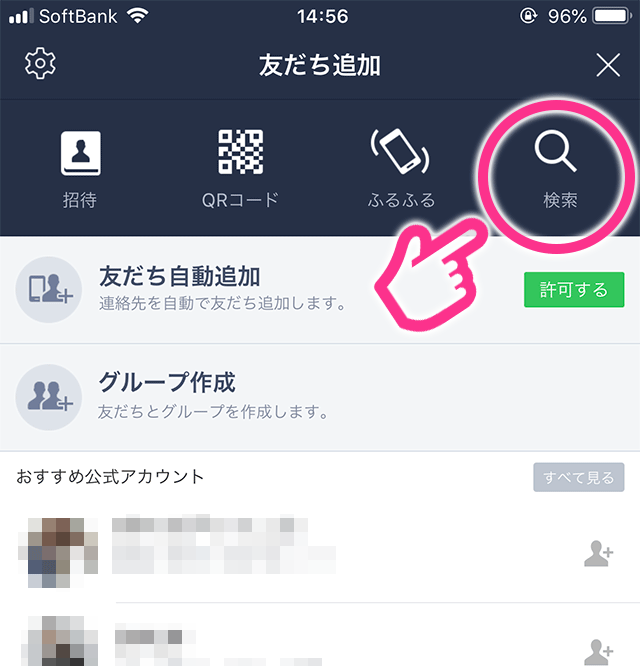Close the 友だち追加 screen

608,66
